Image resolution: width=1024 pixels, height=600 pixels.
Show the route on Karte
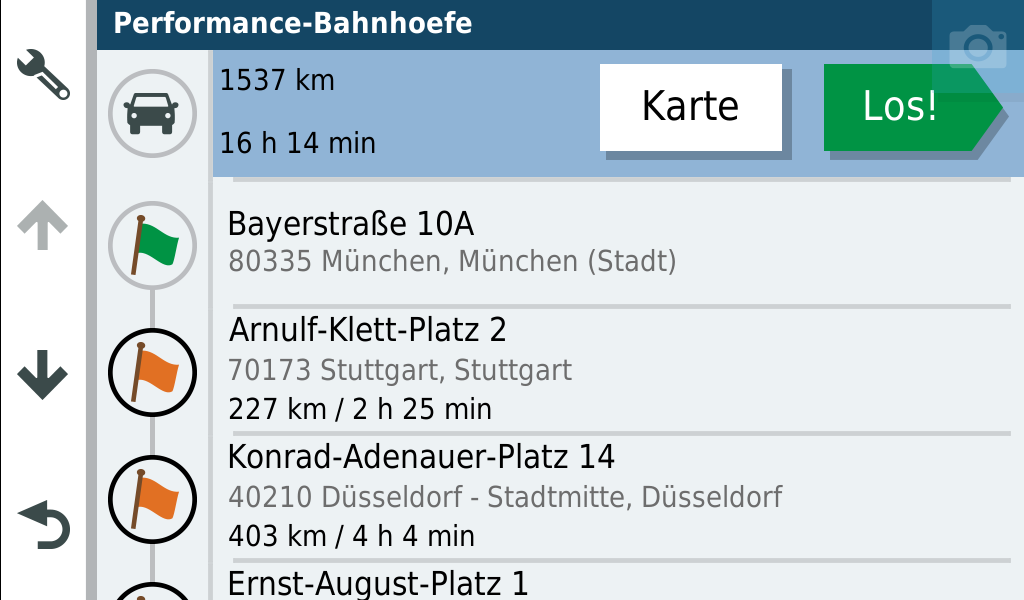690,107
